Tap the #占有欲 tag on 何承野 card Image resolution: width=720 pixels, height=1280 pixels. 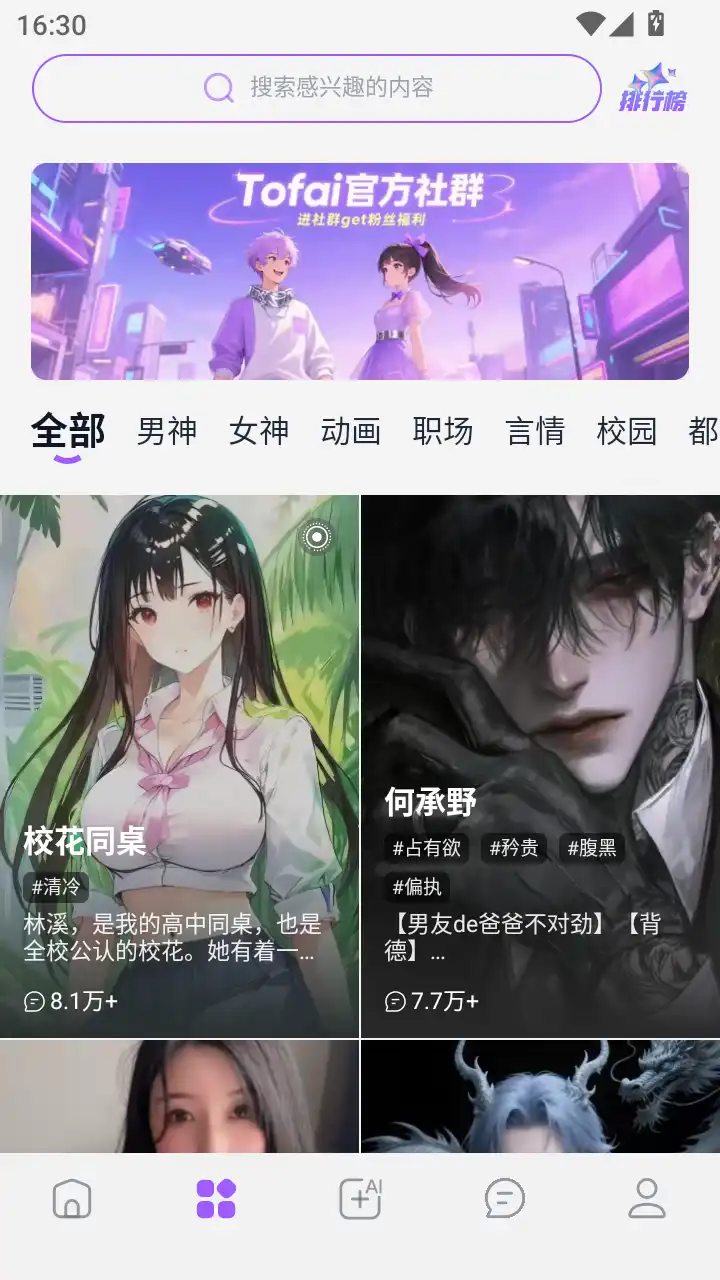point(426,848)
